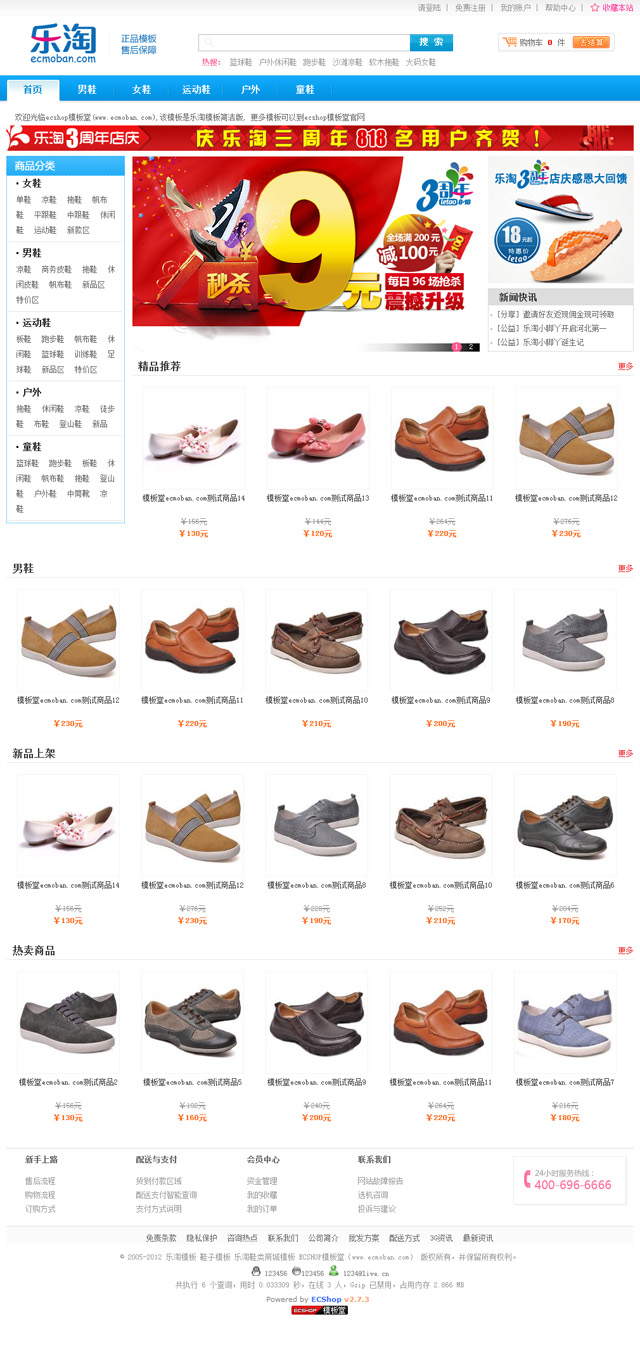Switch to the 女鞋 navigation tab
Screen dimensions: 640x1345
pos(142,89)
